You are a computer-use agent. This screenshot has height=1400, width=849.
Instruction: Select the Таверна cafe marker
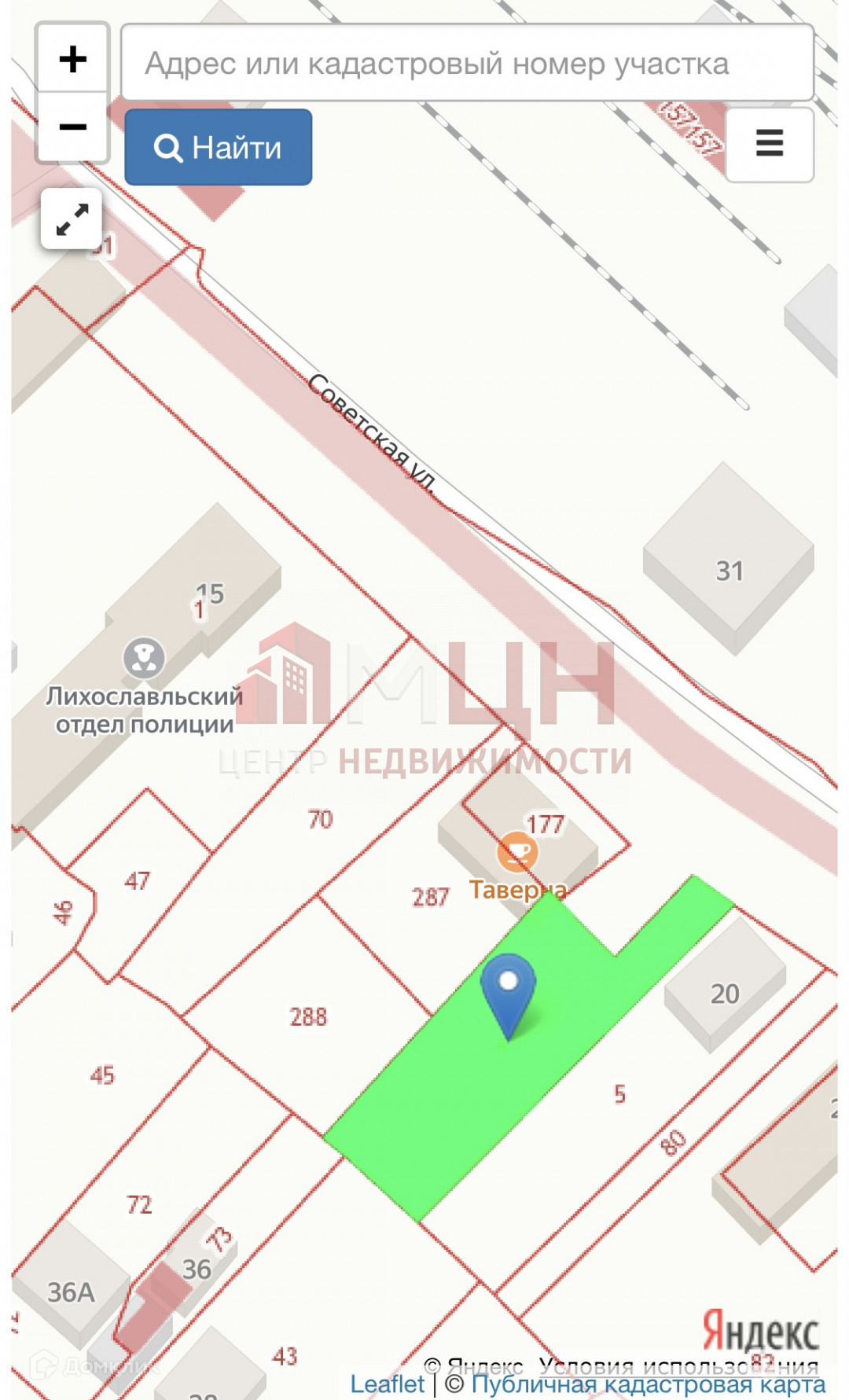click(x=517, y=853)
